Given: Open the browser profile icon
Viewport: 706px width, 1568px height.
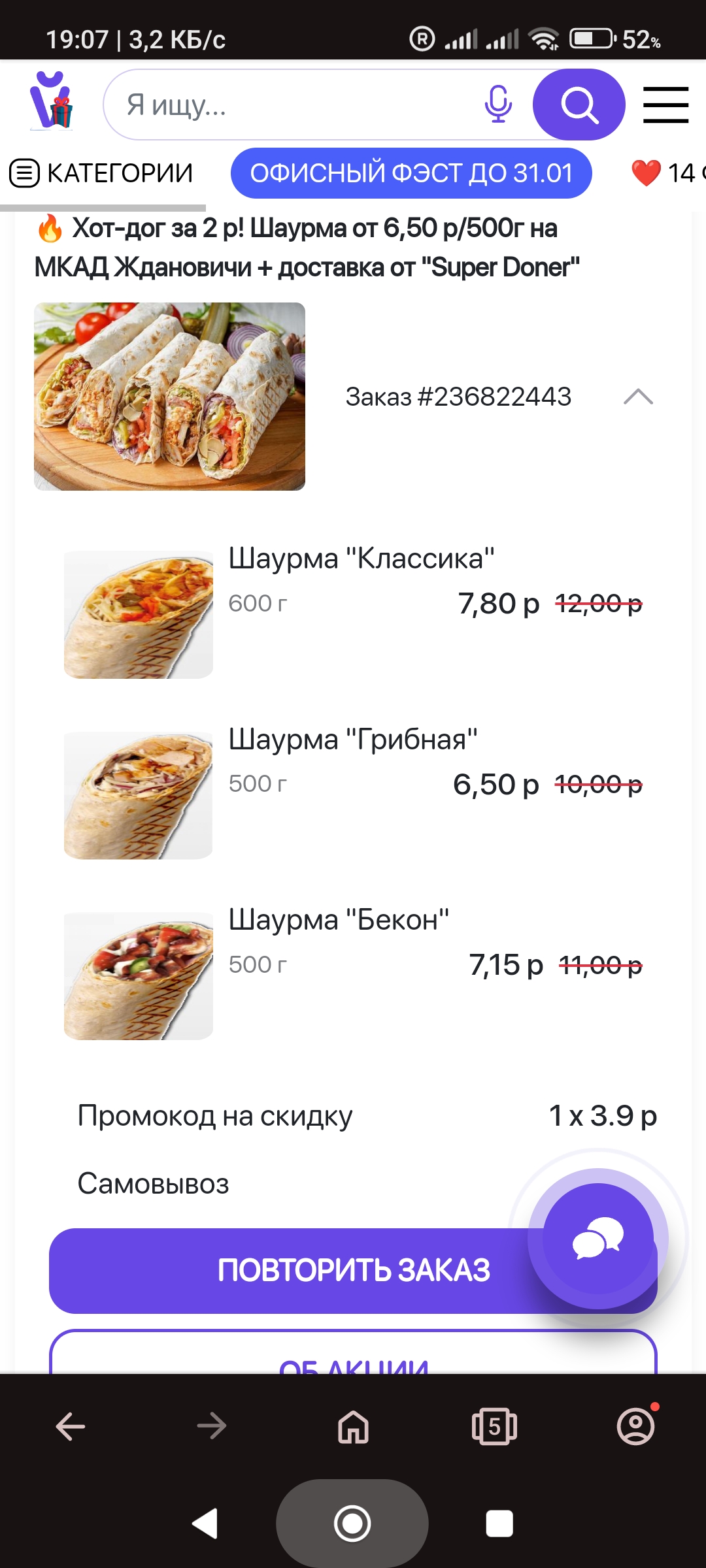Looking at the screenshot, I should tap(635, 1426).
